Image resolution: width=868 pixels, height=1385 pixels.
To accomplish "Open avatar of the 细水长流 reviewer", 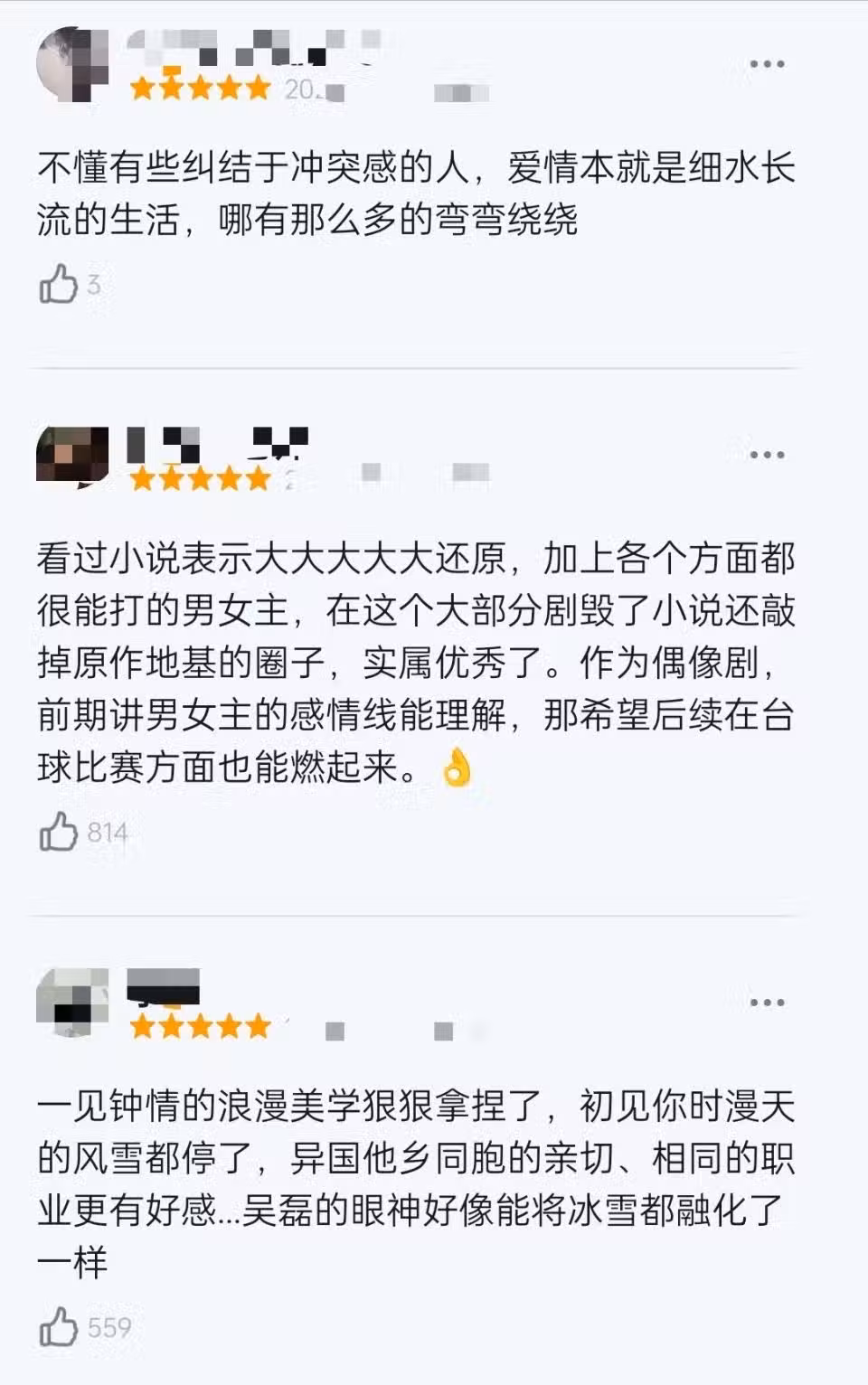I will point(71,64).
